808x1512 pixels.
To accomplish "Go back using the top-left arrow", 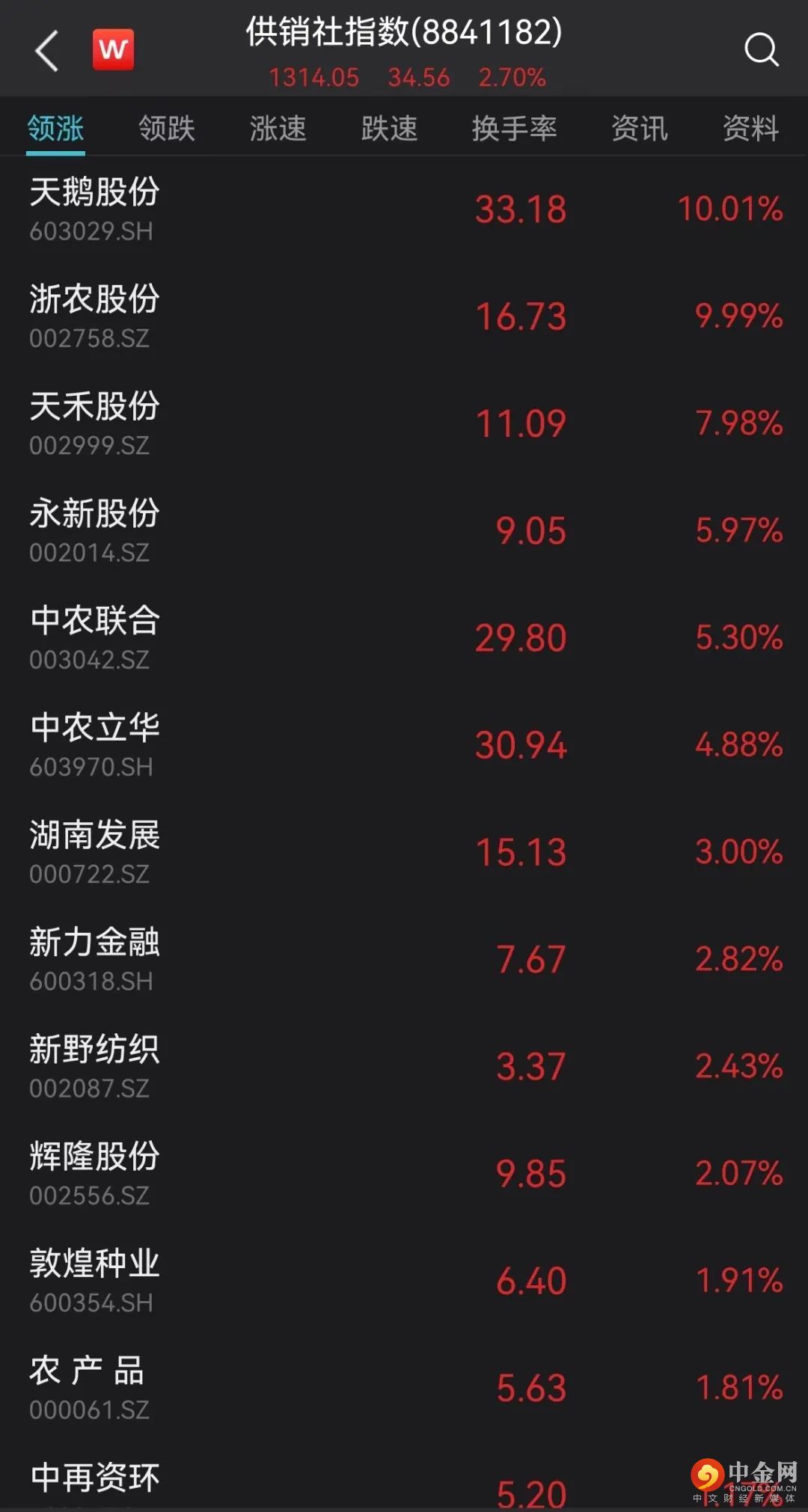I will tap(47, 51).
